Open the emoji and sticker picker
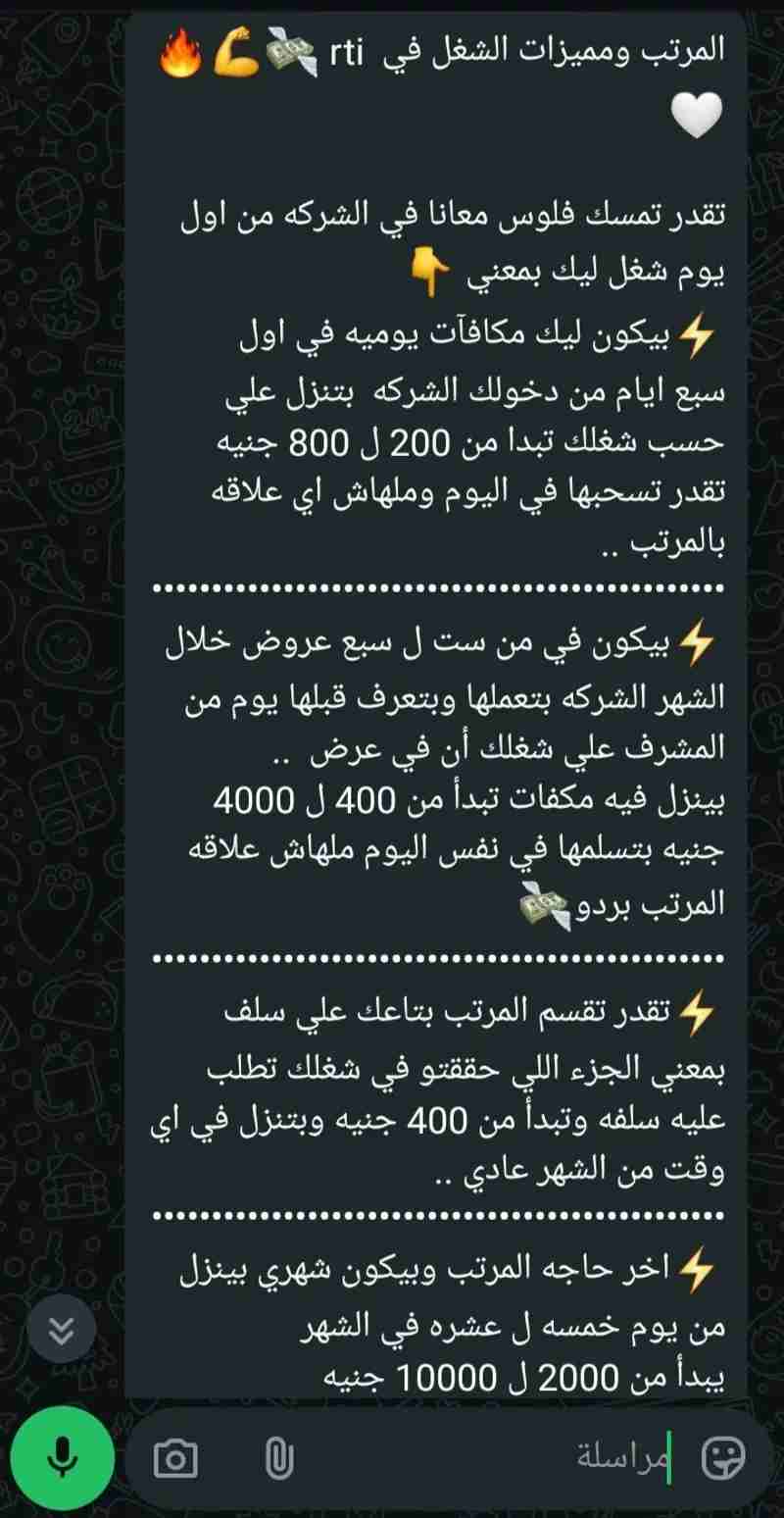This screenshot has height=1518, width=784. click(723, 1459)
